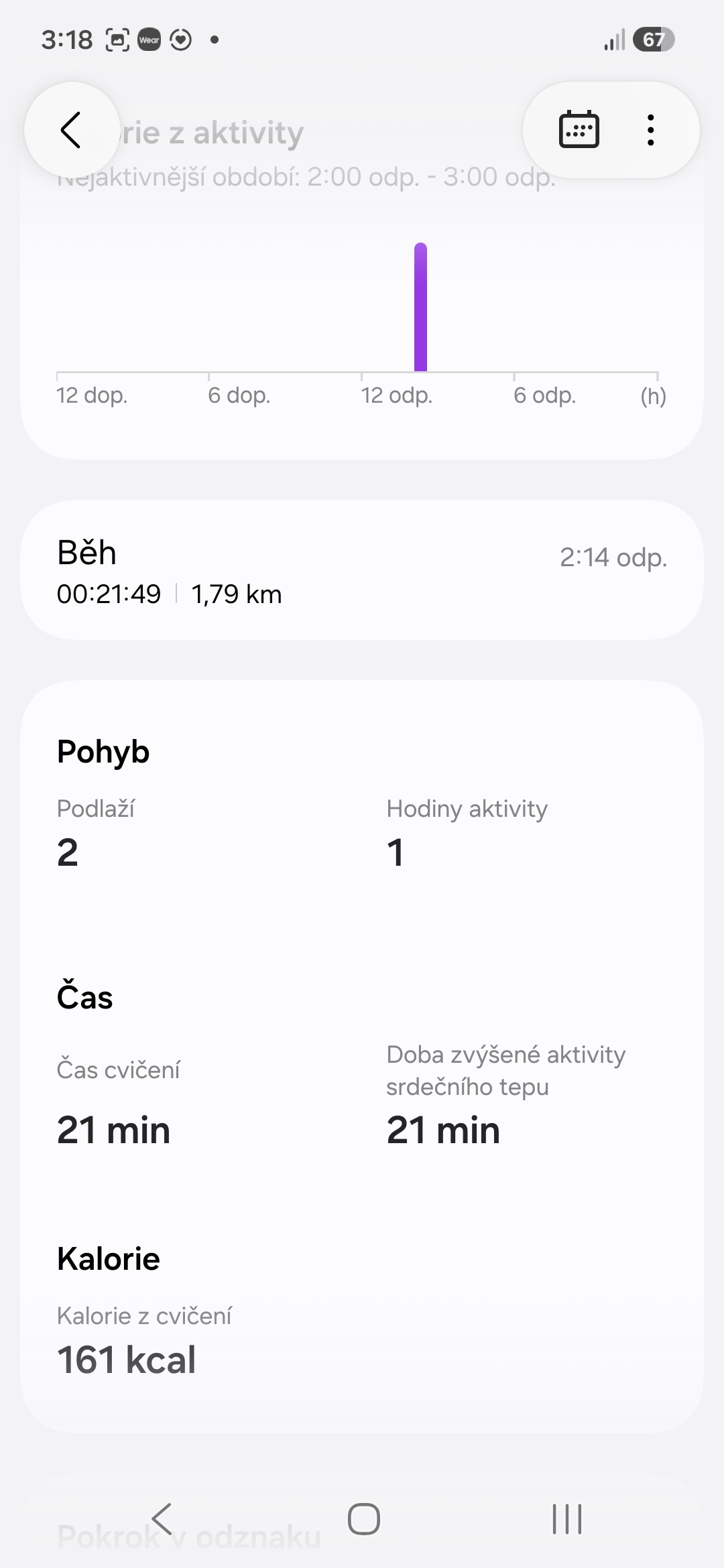Go back using the top arrow button
This screenshot has height=1568, width=724.
point(72,130)
